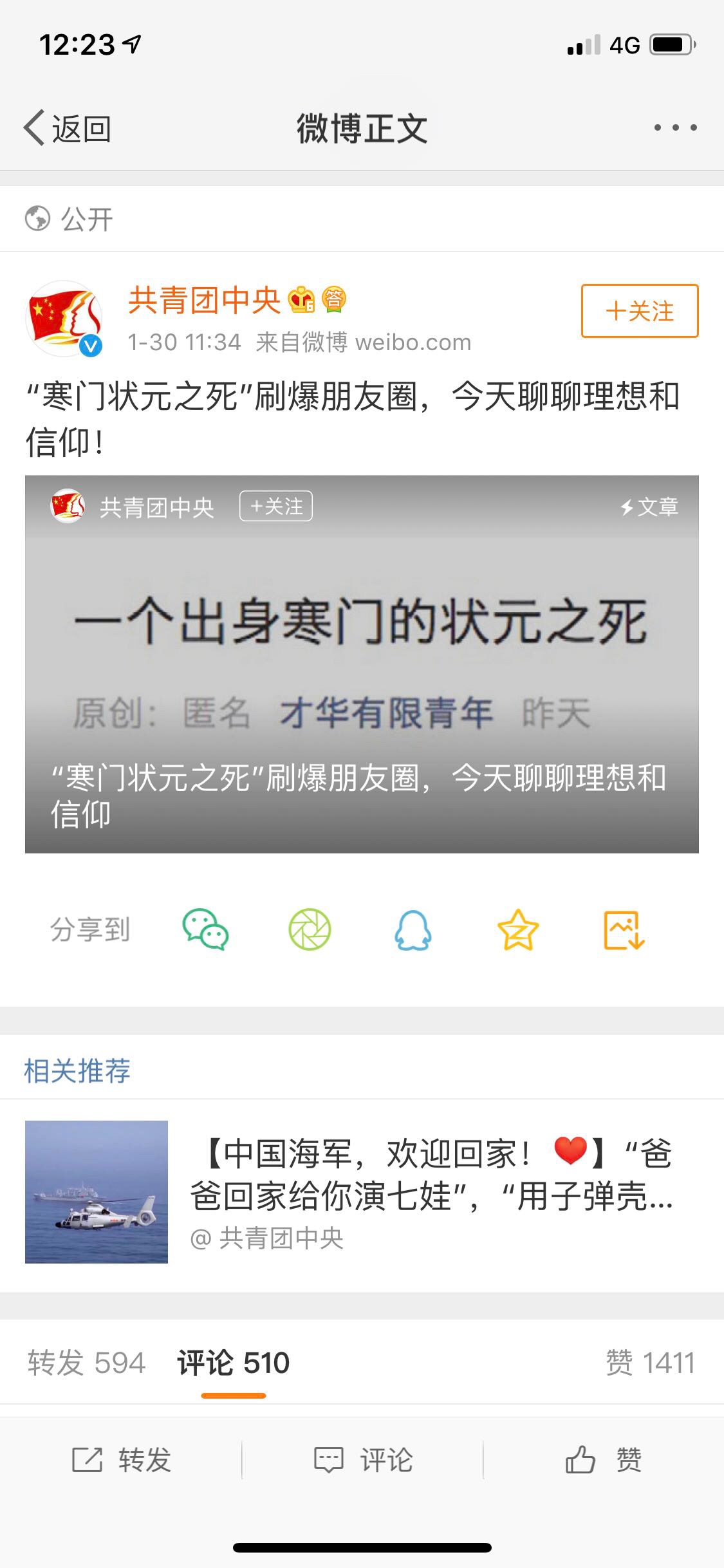Share to WeChat Moments
Image resolution: width=724 pixels, height=1568 pixels.
tap(310, 929)
